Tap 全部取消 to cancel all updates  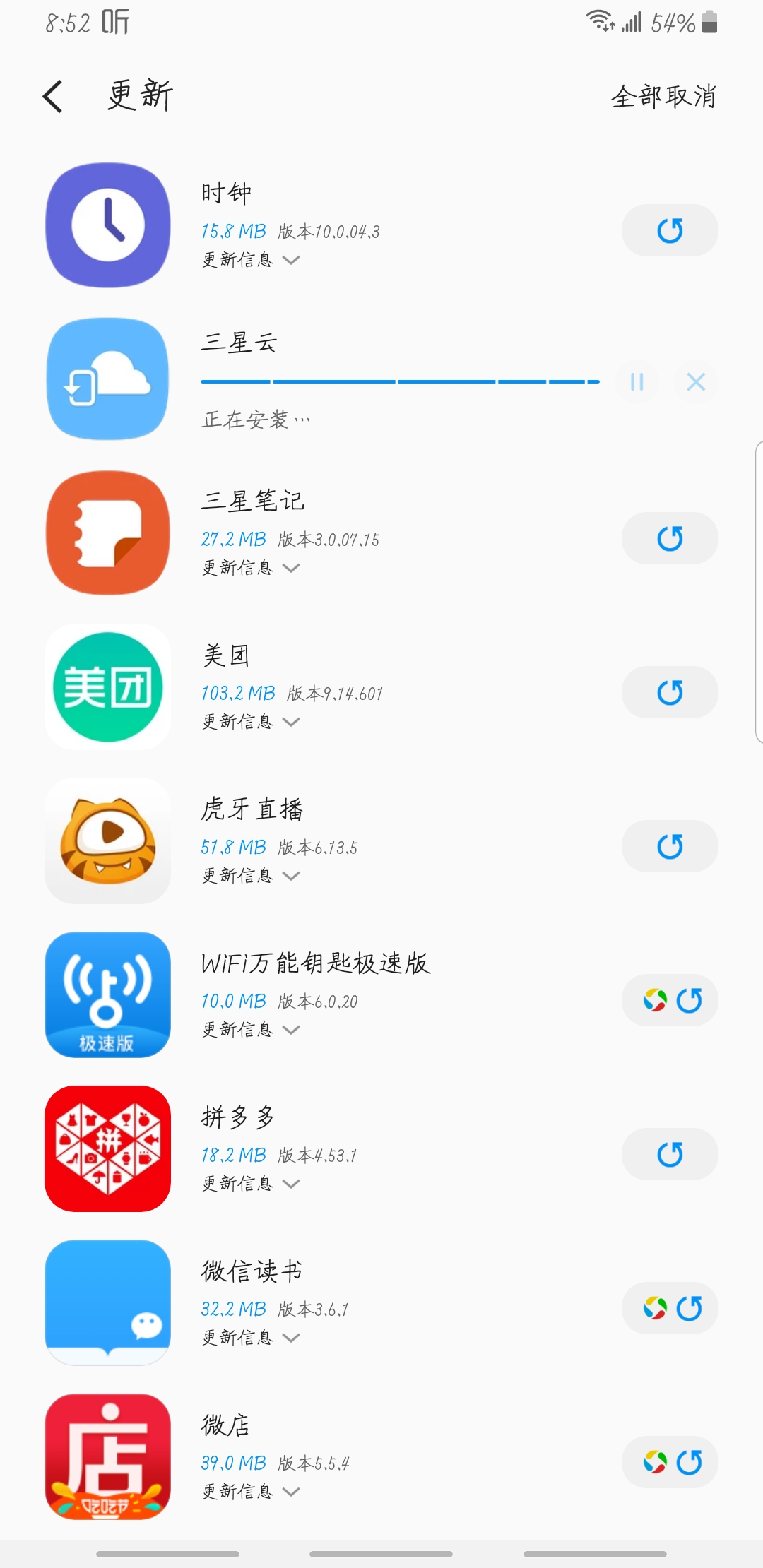click(663, 97)
